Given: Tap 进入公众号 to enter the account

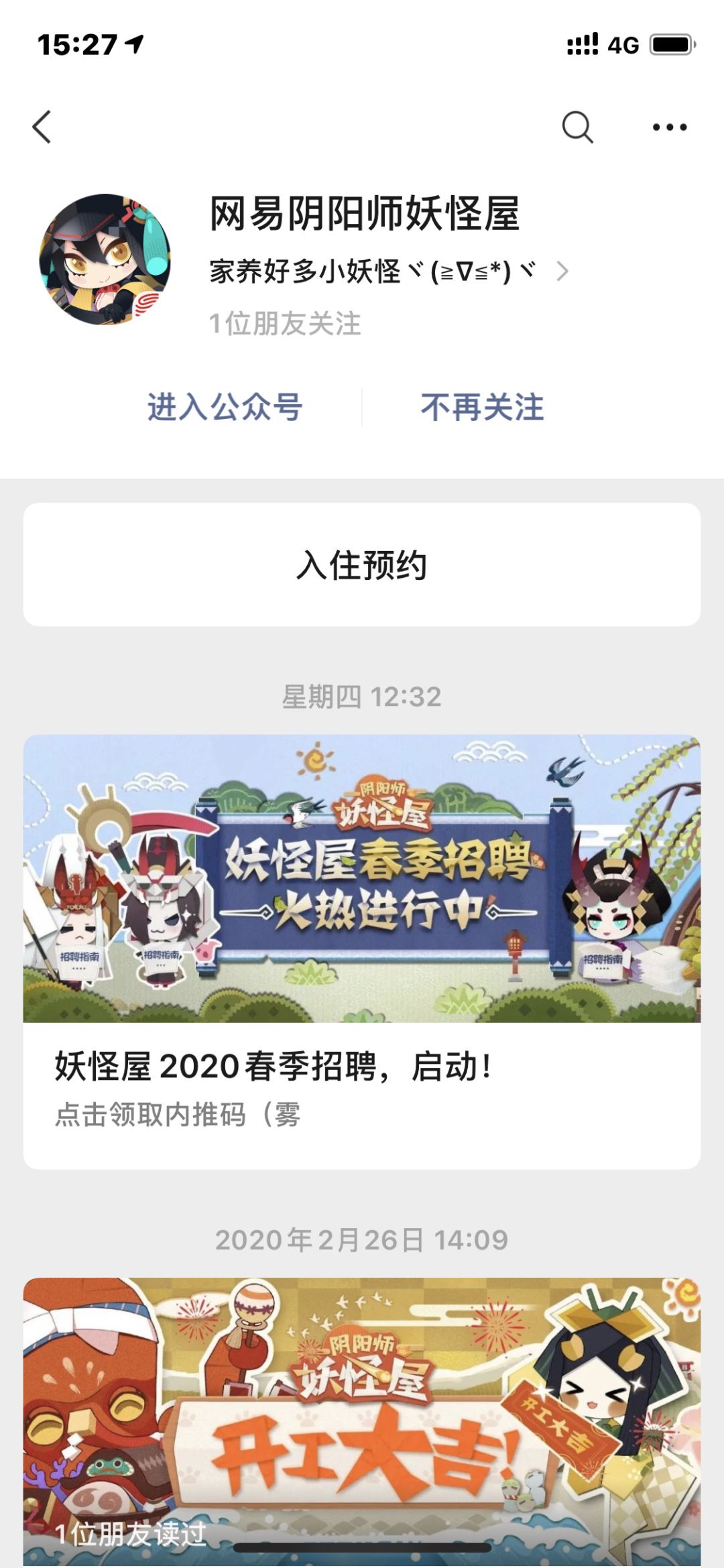Looking at the screenshot, I should click(x=225, y=408).
